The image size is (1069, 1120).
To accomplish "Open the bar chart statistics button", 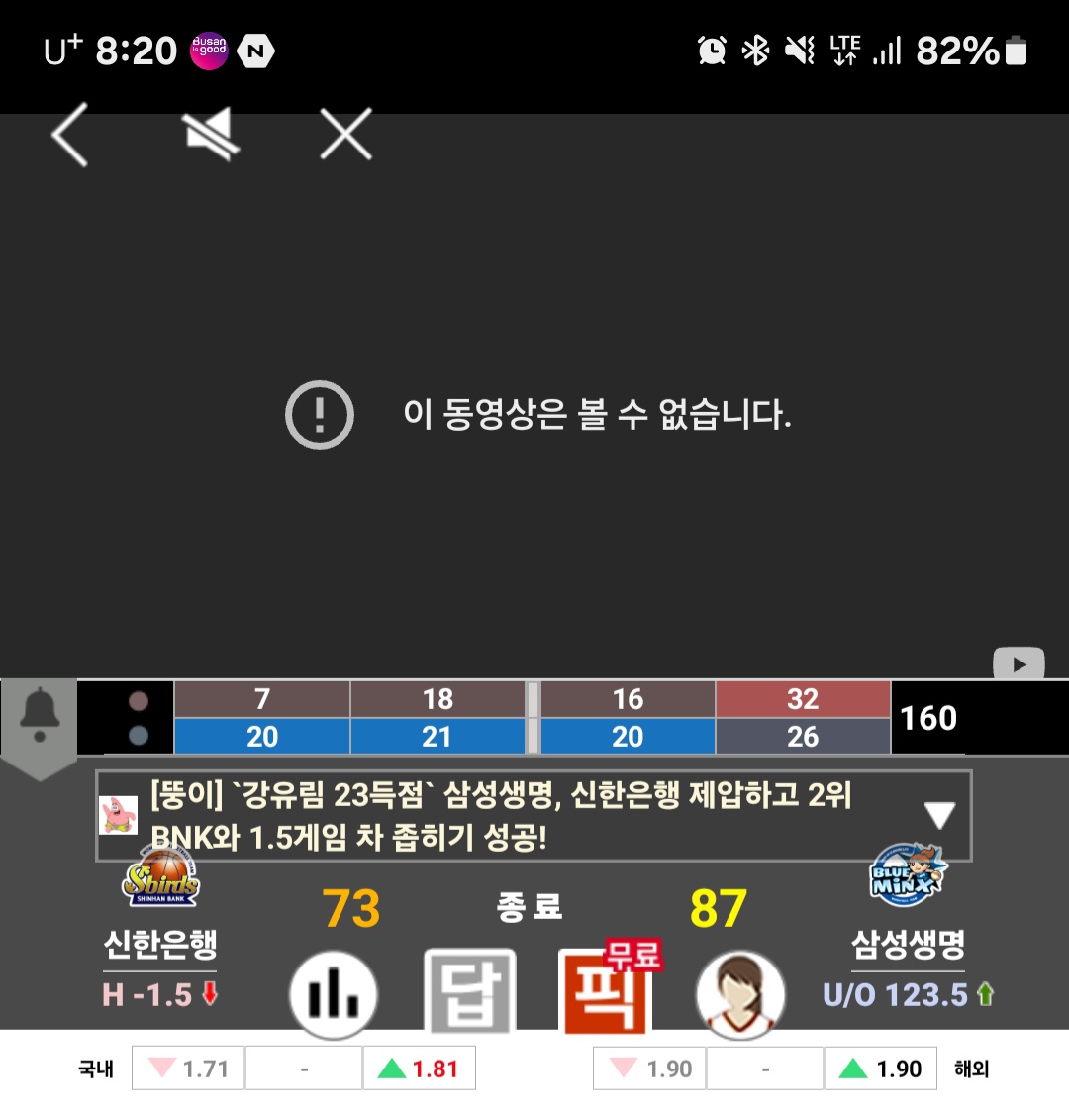I will (333, 993).
